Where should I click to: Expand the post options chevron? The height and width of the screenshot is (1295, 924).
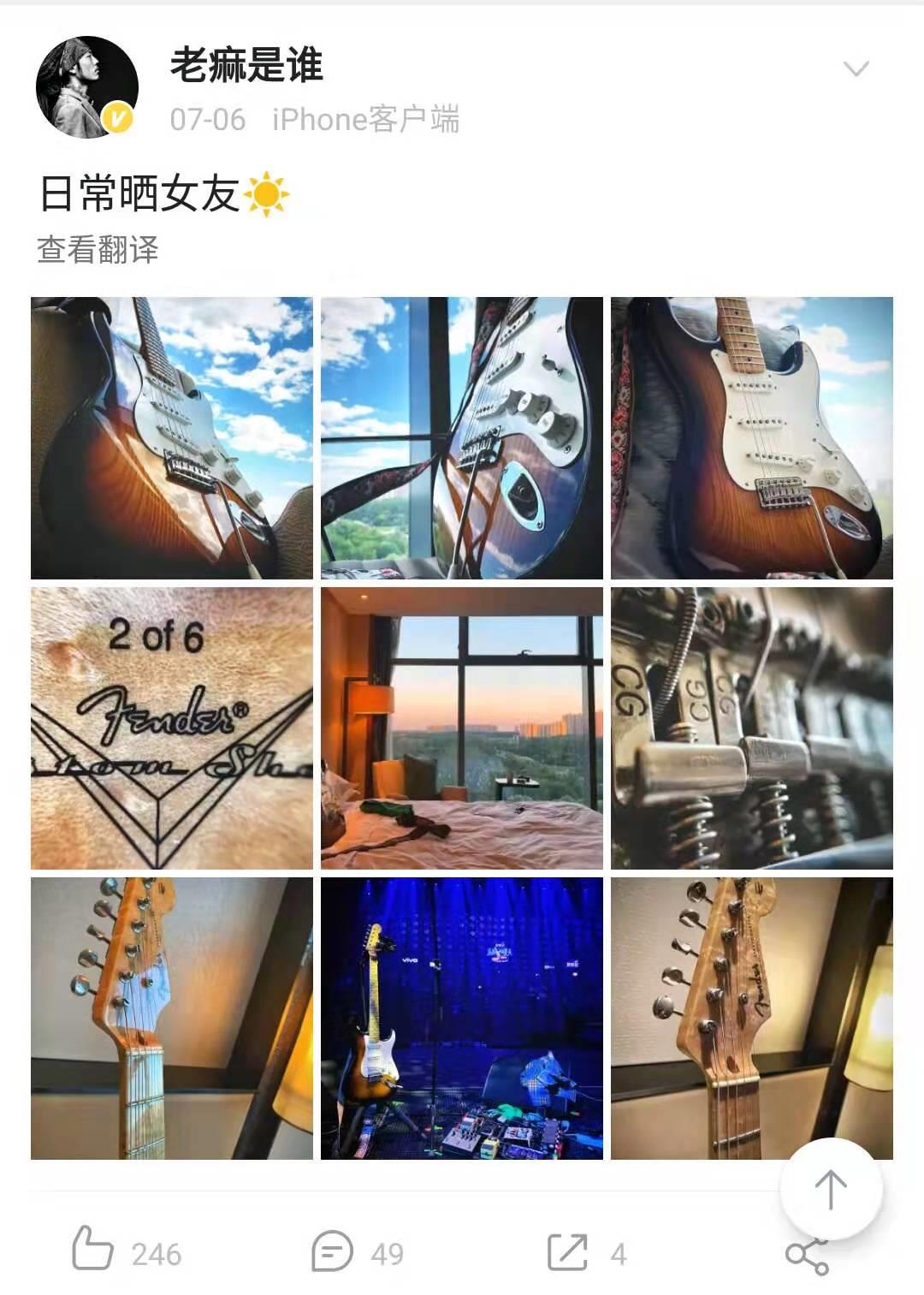[856, 69]
